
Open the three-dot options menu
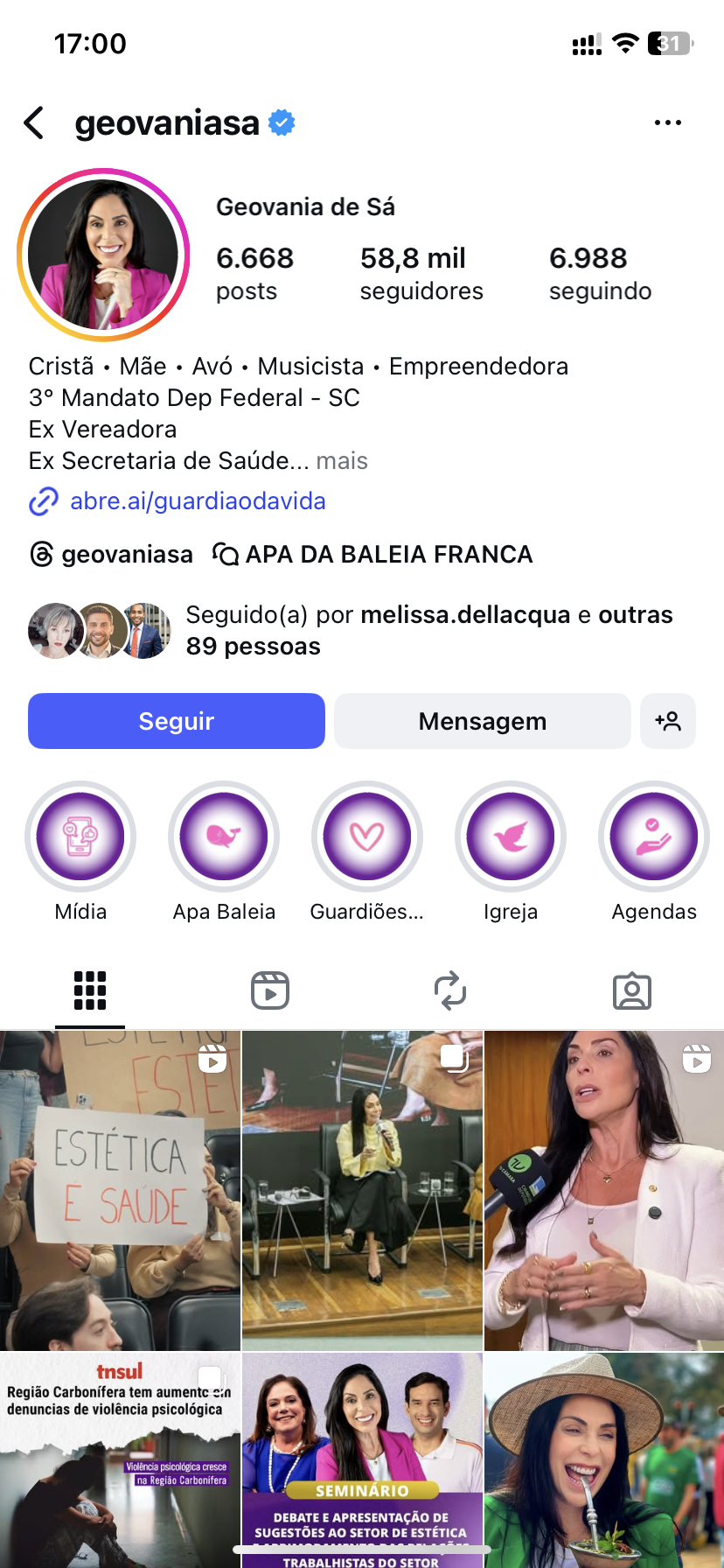(x=667, y=123)
